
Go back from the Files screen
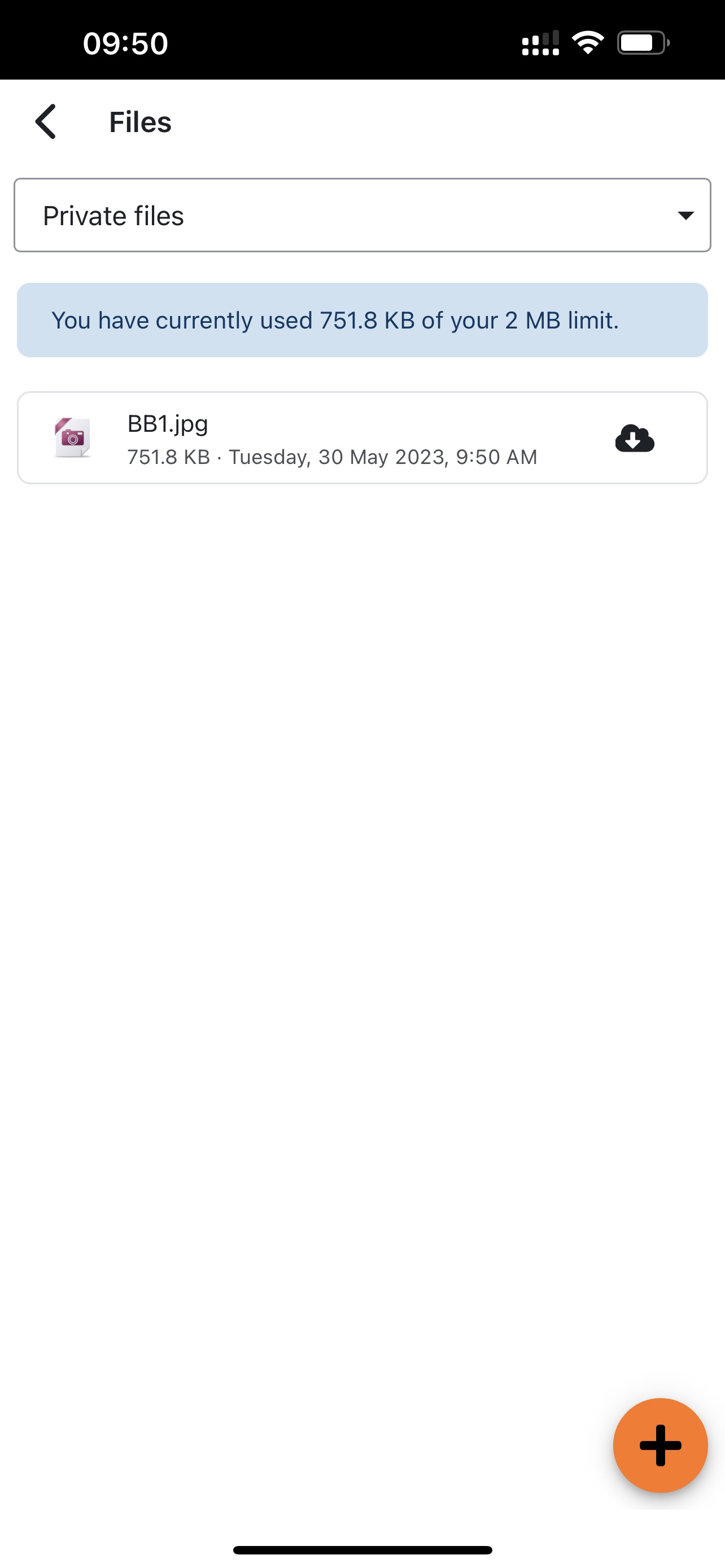46,121
